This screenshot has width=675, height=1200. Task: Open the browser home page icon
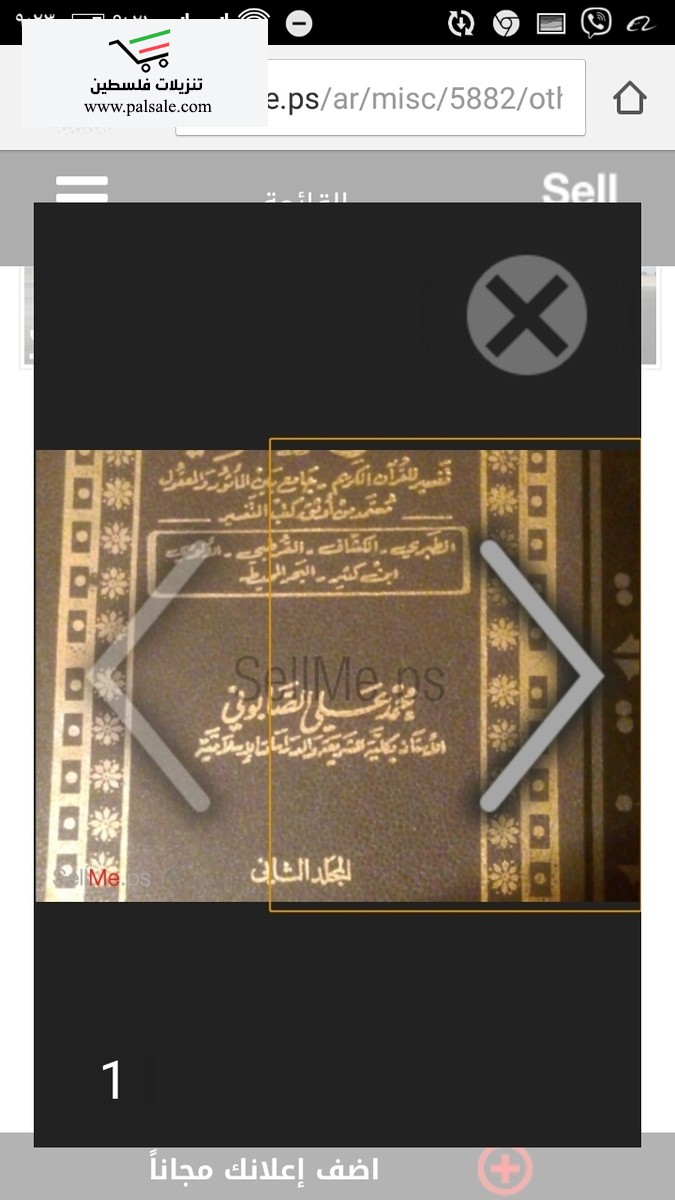630,98
